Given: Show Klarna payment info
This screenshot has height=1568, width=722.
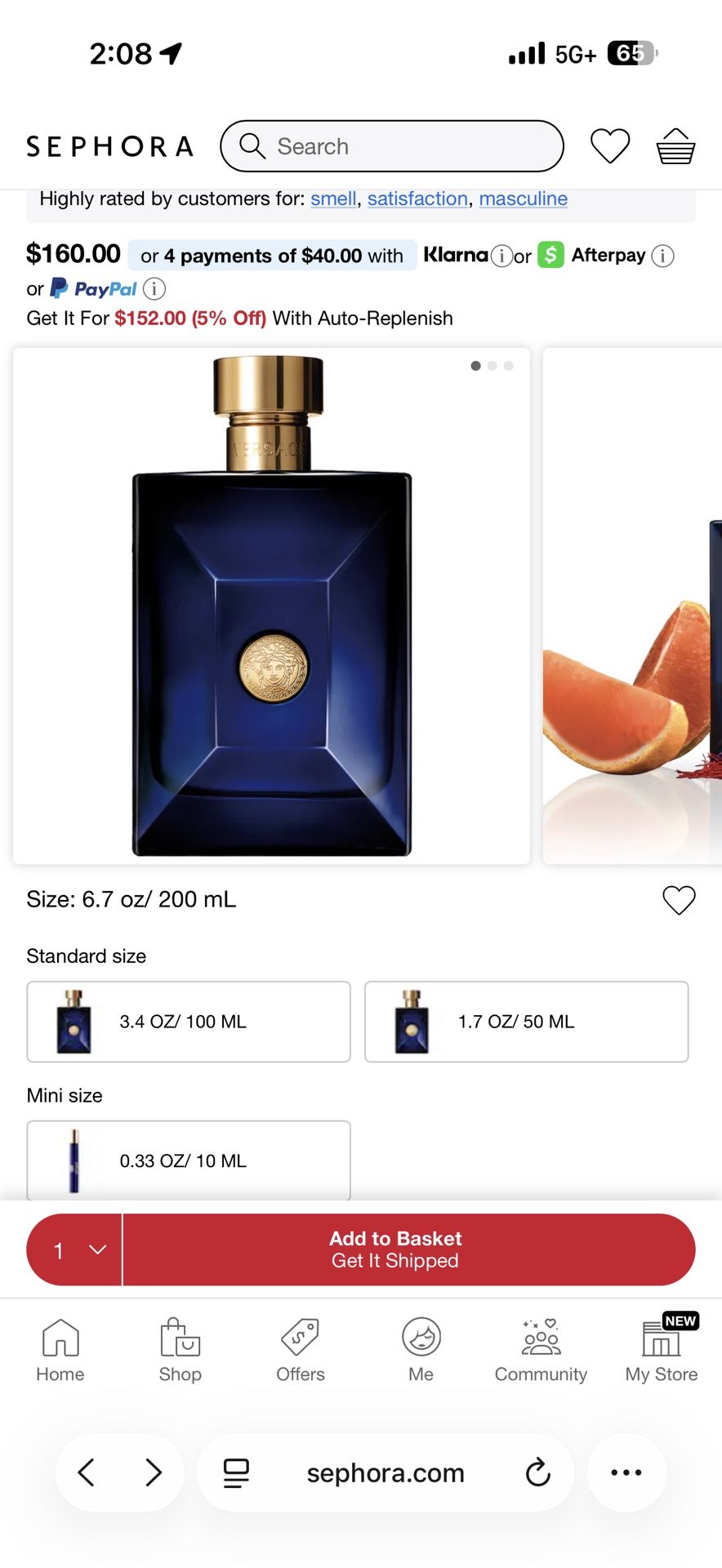Looking at the screenshot, I should pyautogui.click(x=501, y=256).
